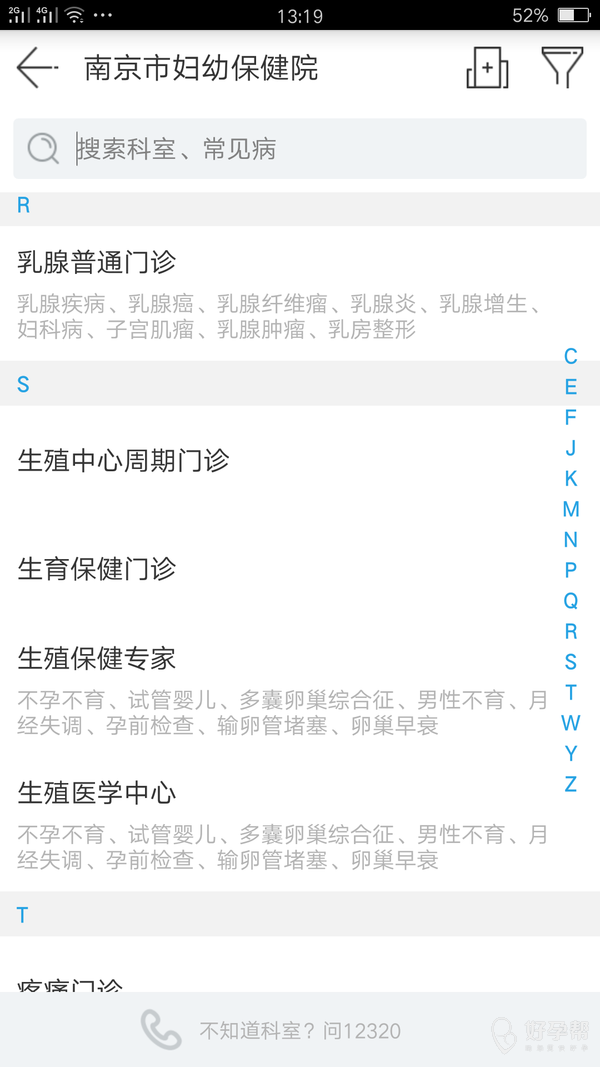This screenshot has width=600, height=1067.
Task: Open the filter funnel icon
Action: point(563,67)
